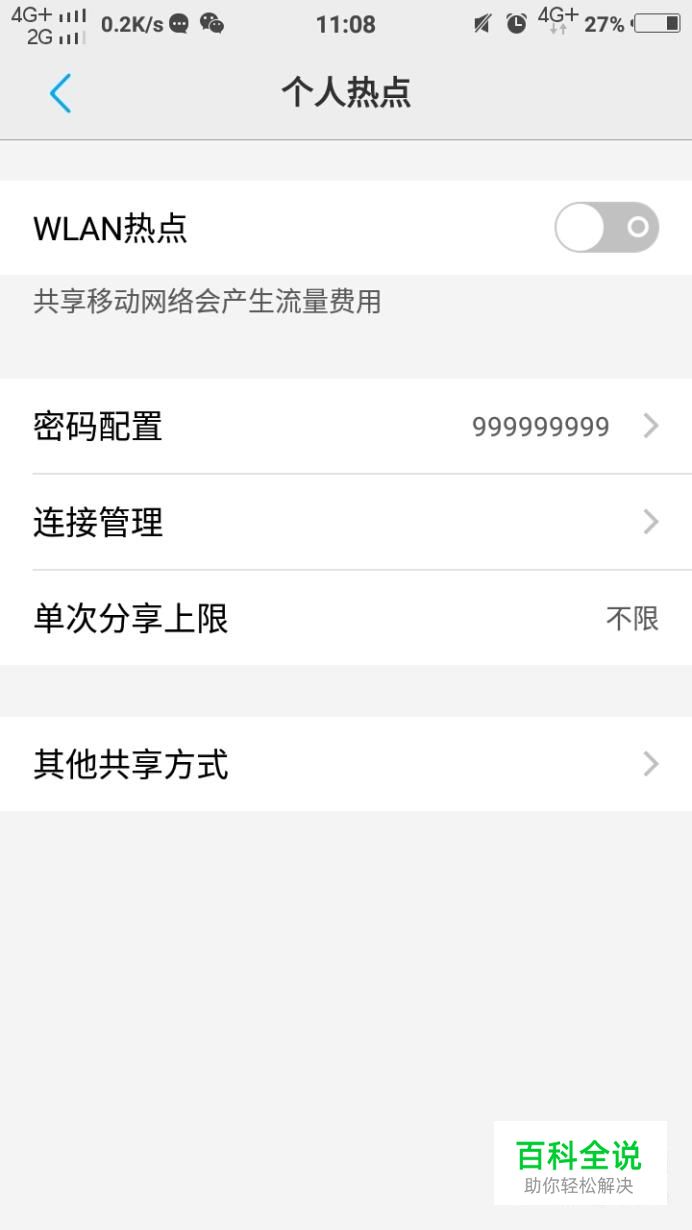This screenshot has height=1230, width=692.
Task: Go back from 个人热点 screen
Action: point(60,94)
